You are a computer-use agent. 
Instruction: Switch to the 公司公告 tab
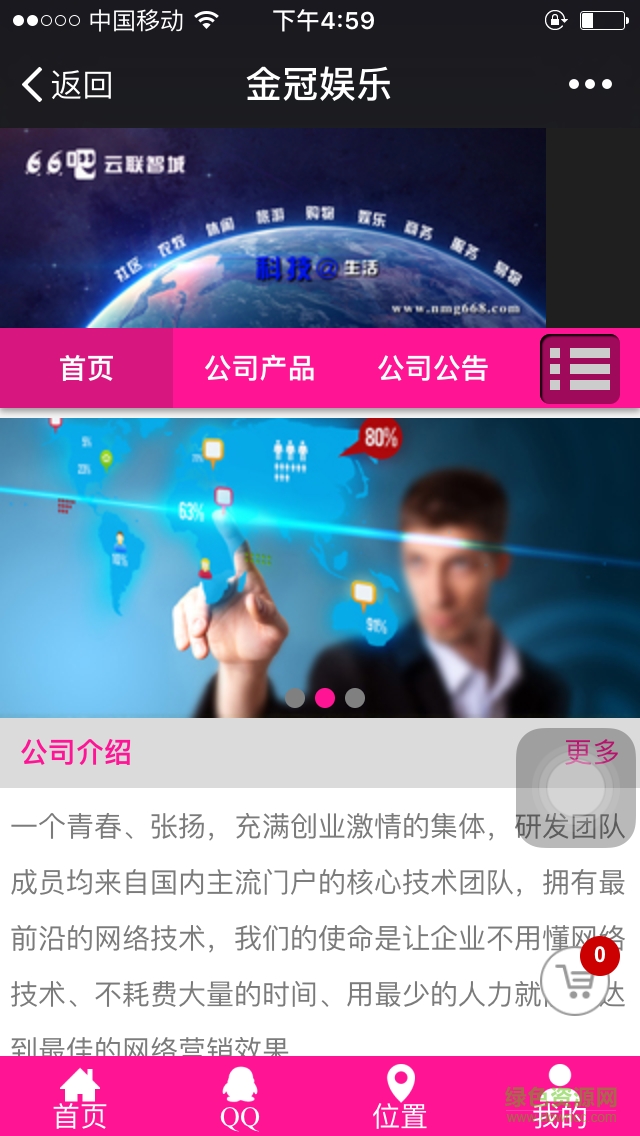pos(432,368)
